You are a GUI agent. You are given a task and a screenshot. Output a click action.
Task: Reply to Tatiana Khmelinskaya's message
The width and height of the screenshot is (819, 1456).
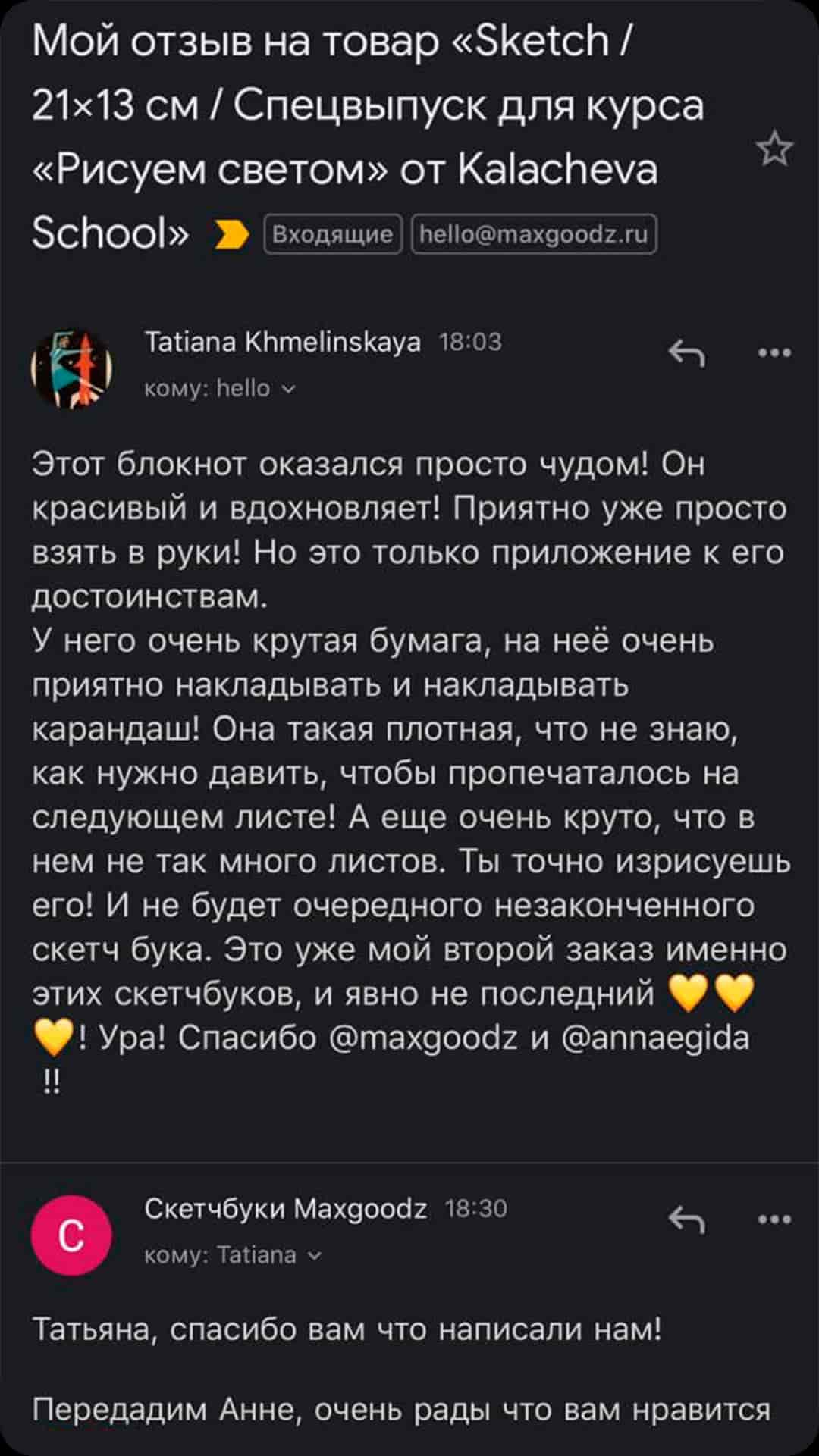tap(687, 353)
